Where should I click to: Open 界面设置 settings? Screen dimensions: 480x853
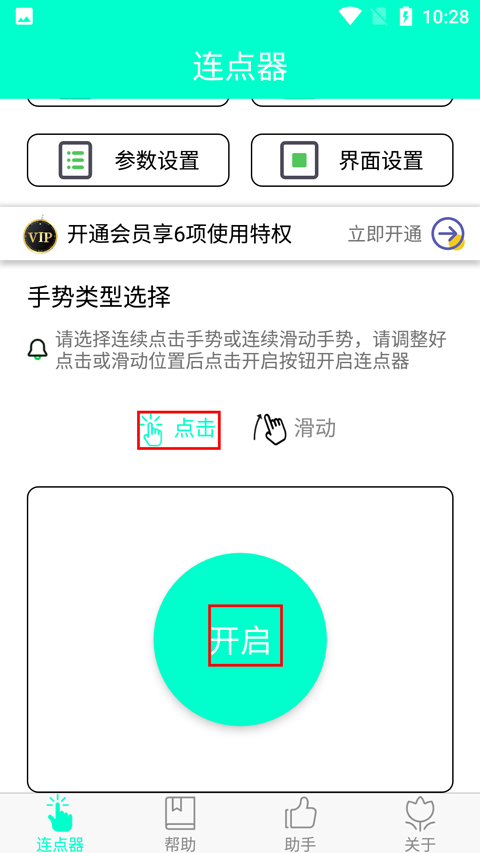(352, 160)
